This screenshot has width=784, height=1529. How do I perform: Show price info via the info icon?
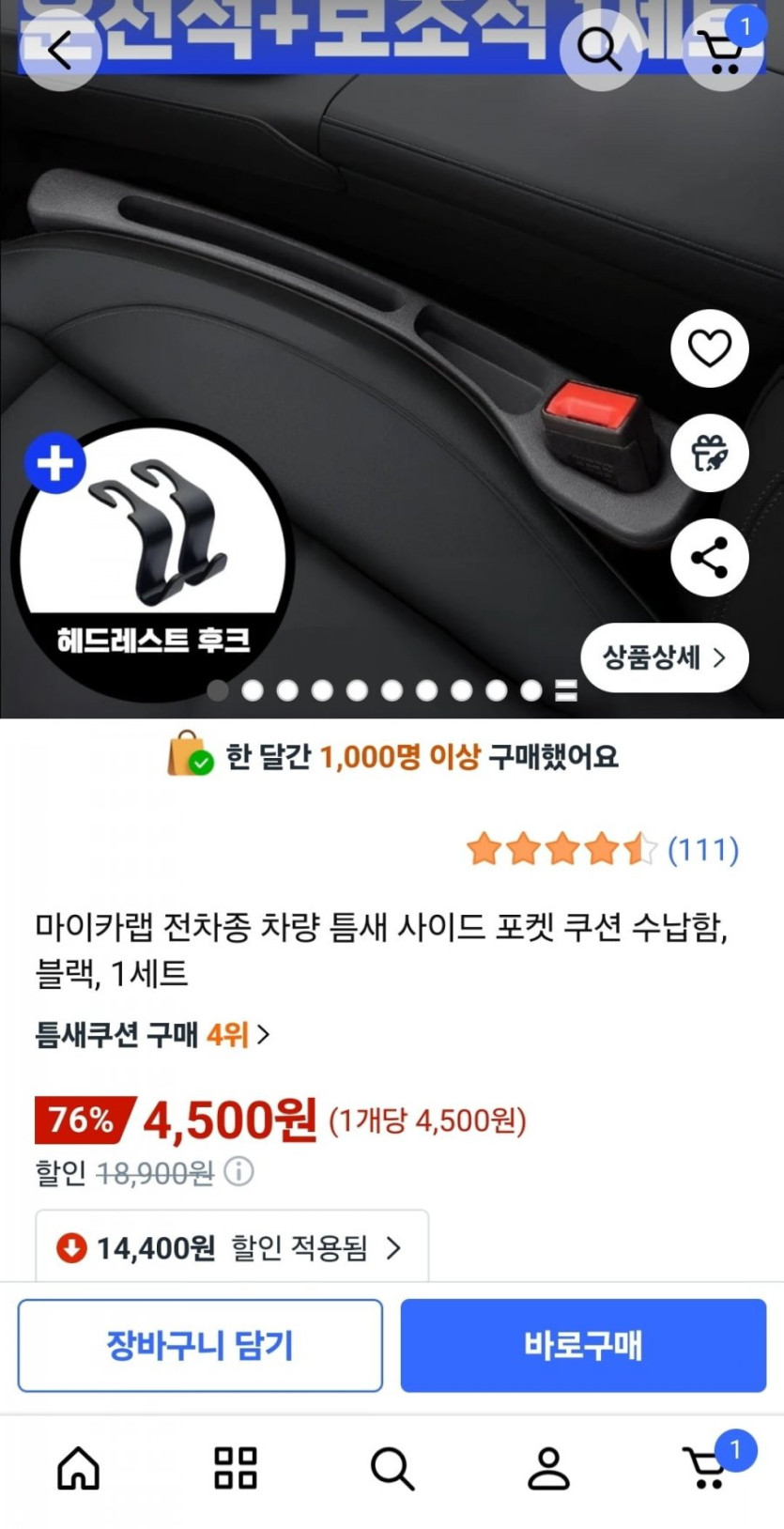(239, 1171)
